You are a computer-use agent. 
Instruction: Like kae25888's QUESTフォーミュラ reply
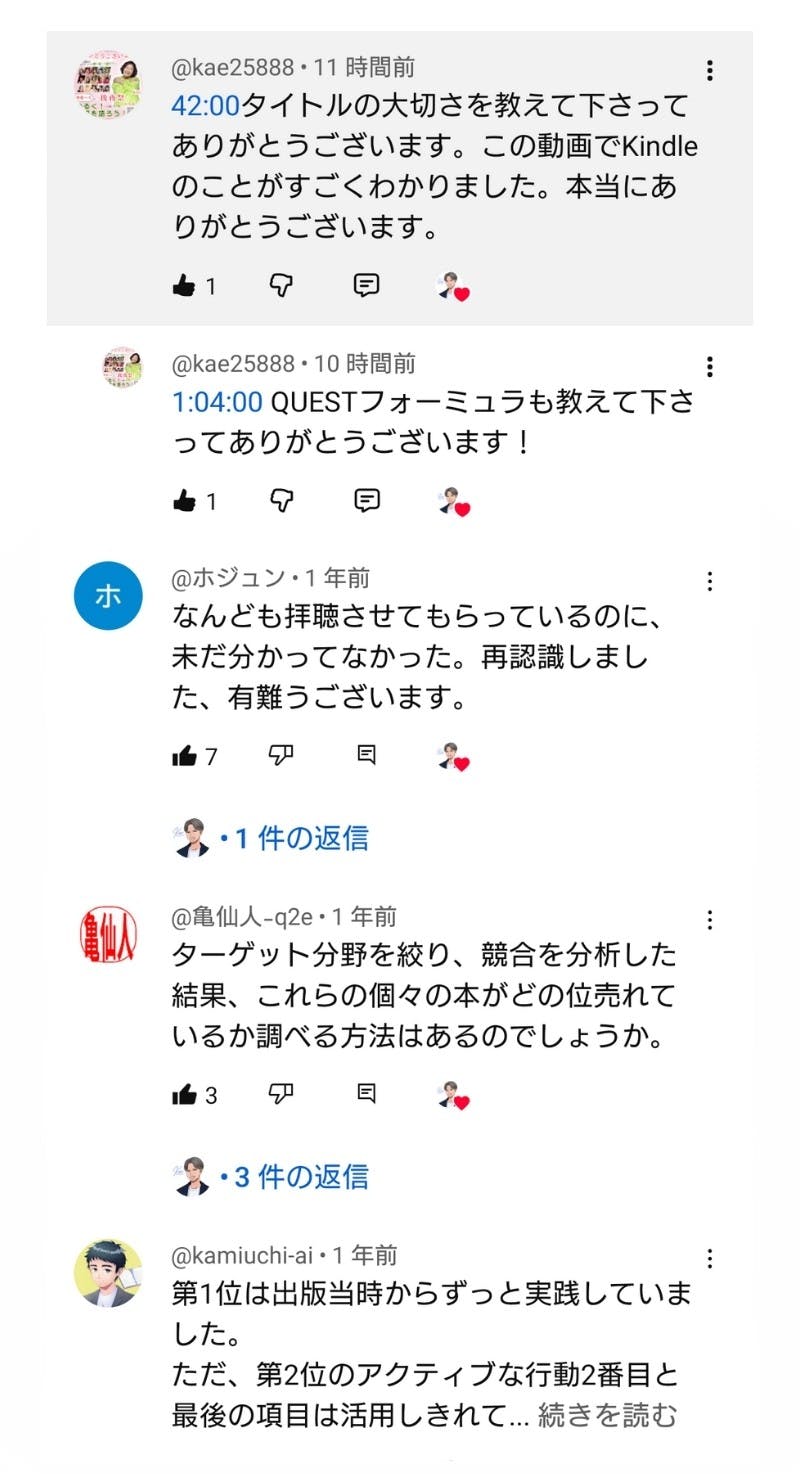[x=184, y=500]
